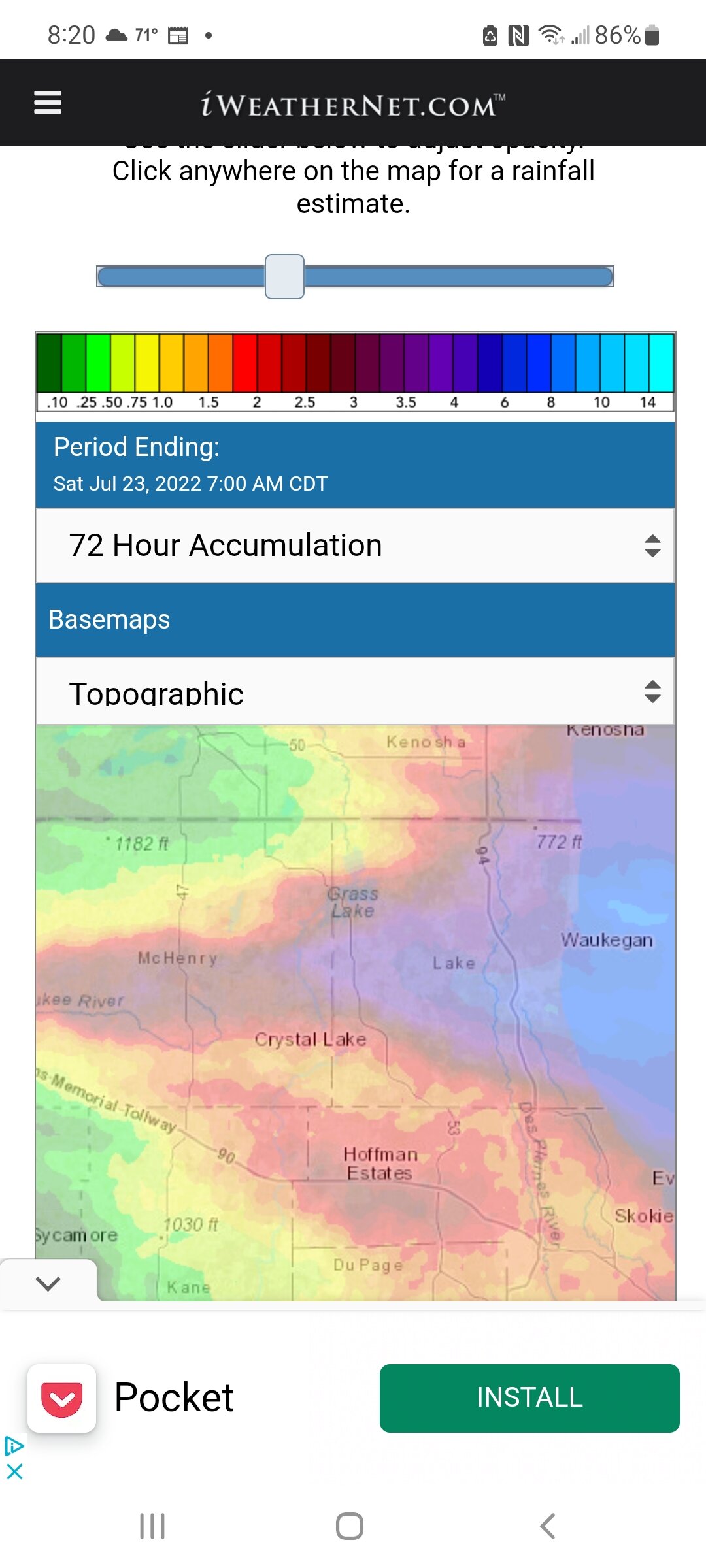Install the Pocket app
The width and height of the screenshot is (706, 1568).
529,1398
